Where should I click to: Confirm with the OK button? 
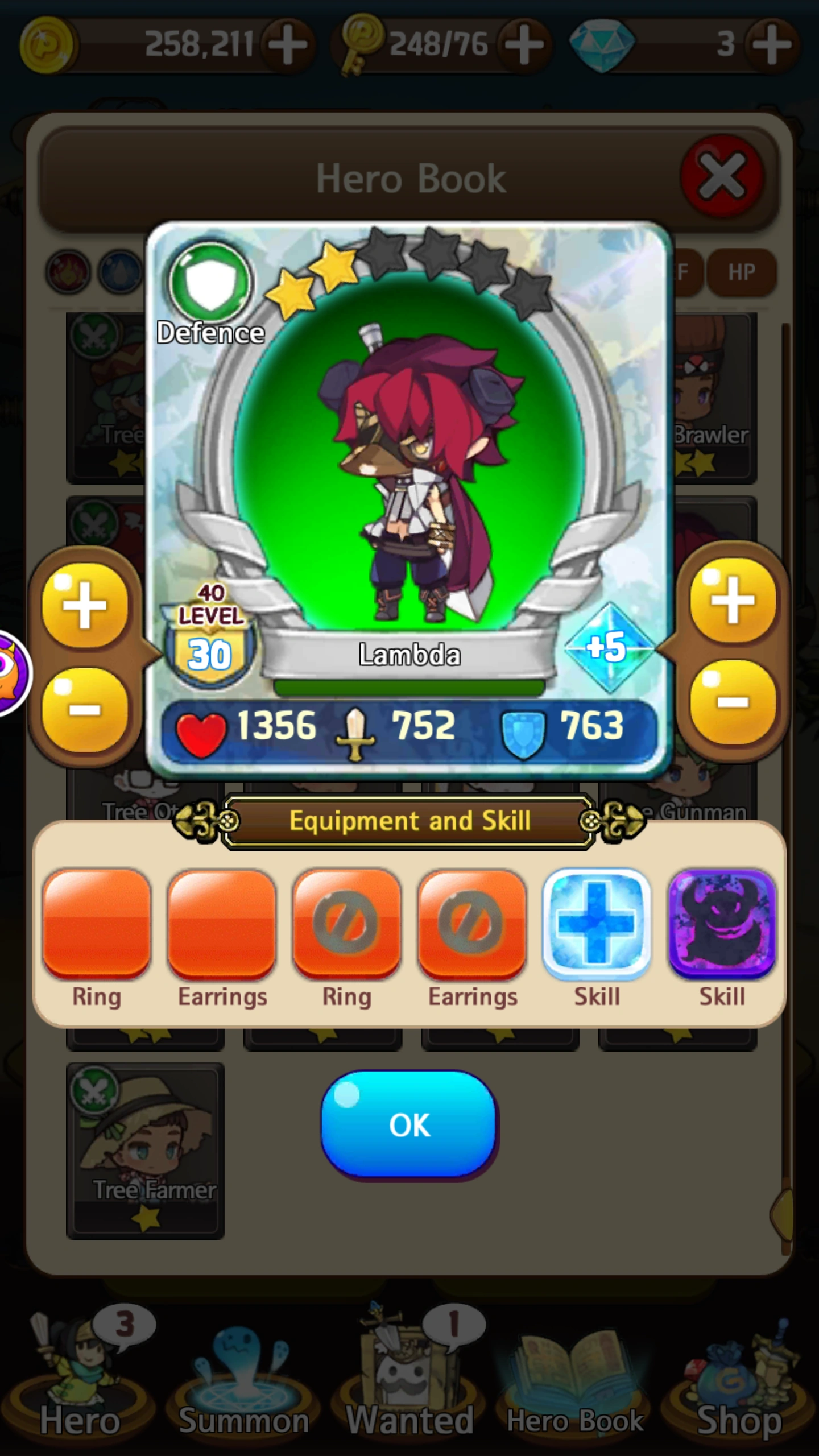408,1124
